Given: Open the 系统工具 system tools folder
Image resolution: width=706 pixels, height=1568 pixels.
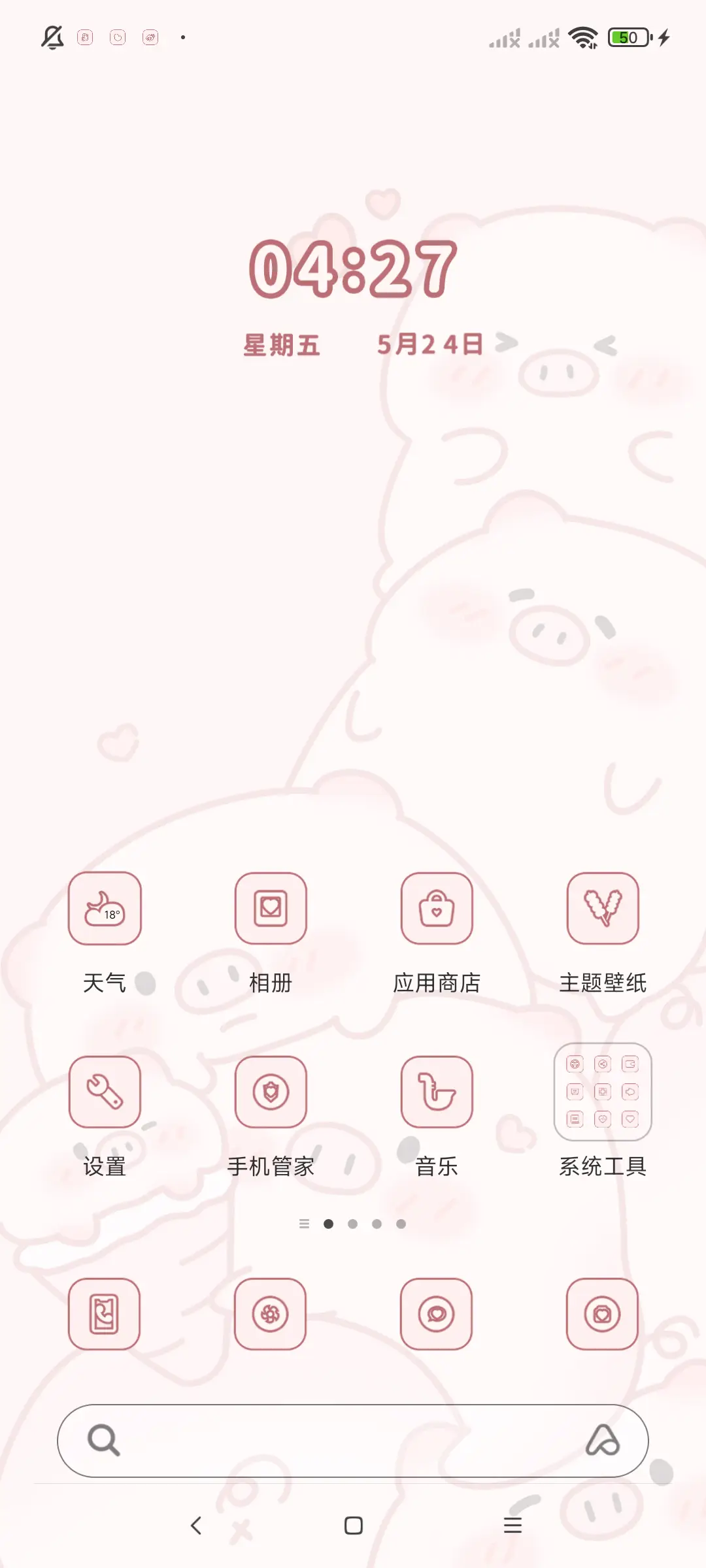Looking at the screenshot, I should click(x=602, y=1092).
